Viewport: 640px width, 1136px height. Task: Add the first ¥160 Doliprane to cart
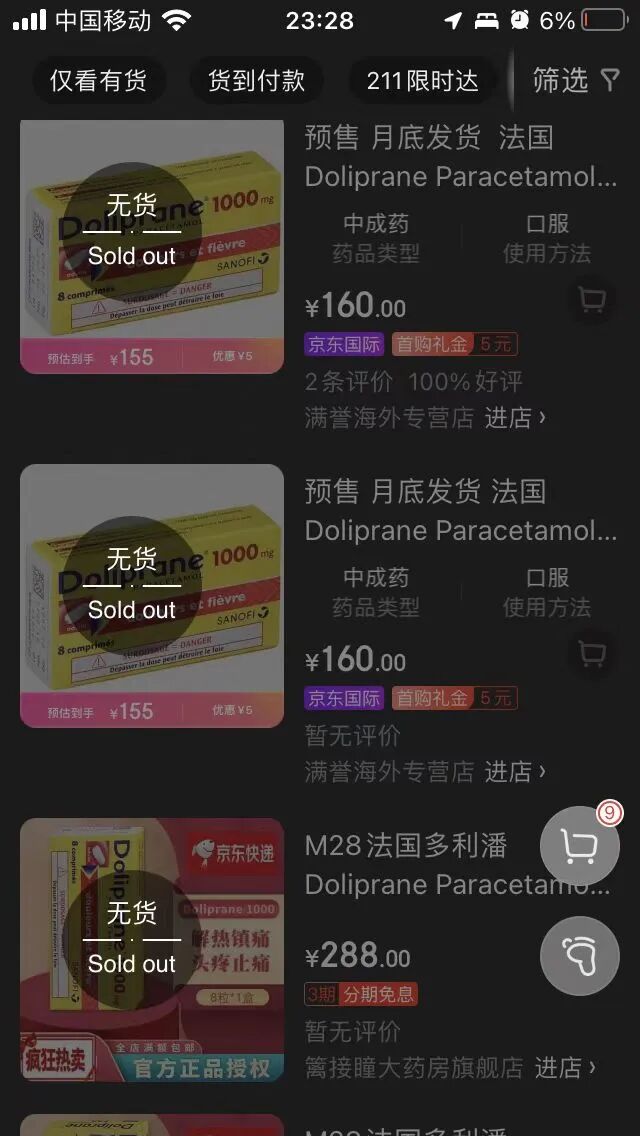coord(592,300)
